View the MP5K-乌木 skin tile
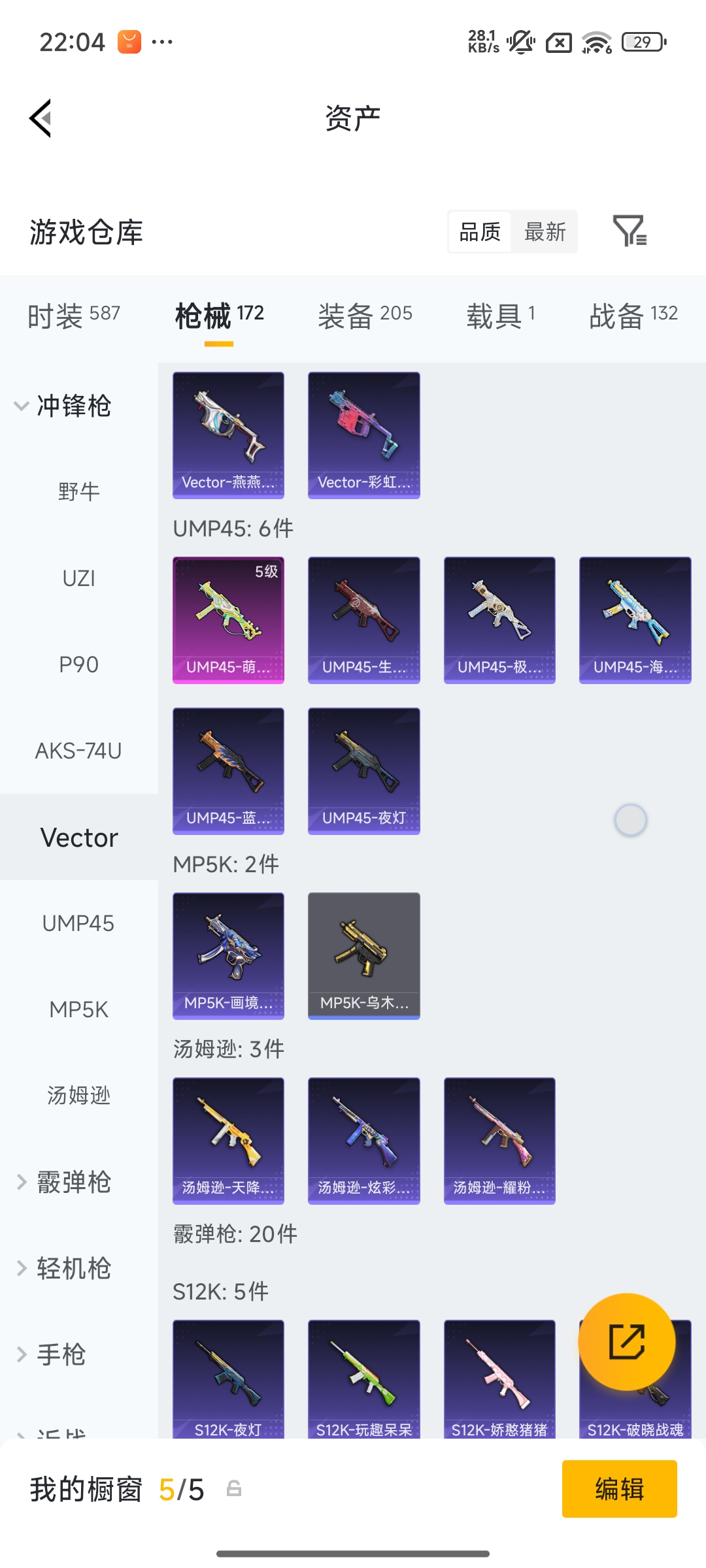Viewport: 706px width, 1568px height. tap(364, 956)
